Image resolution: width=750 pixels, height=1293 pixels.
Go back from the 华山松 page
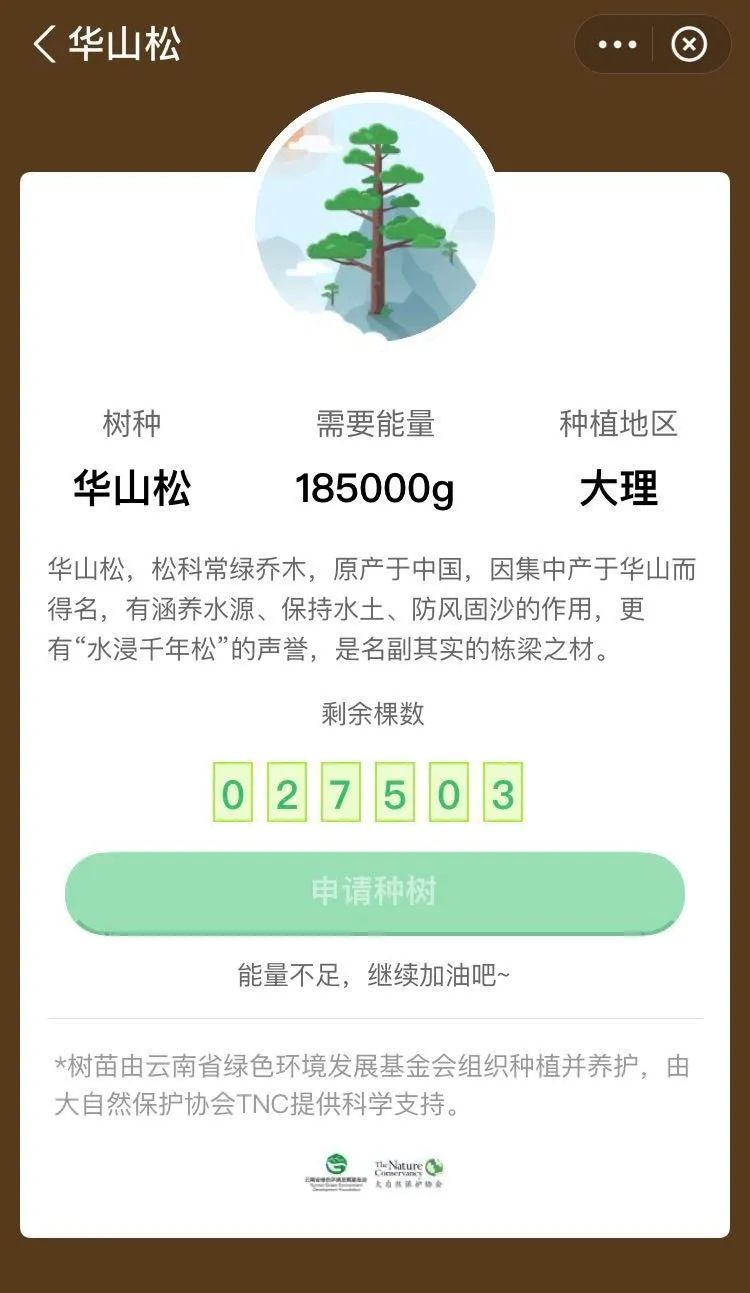[x=44, y=44]
